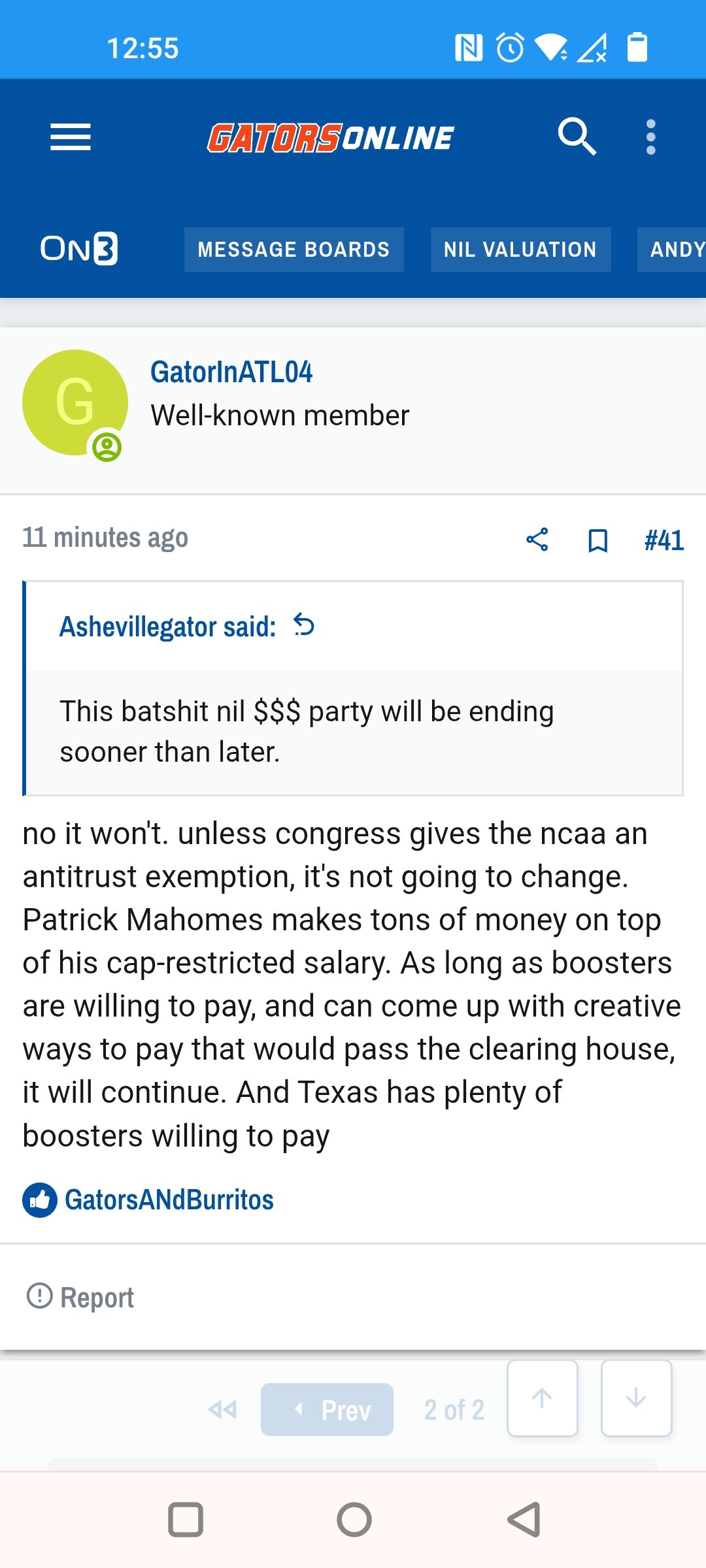Jump to Ashevillegator's quoted post
The height and width of the screenshot is (1568, 706).
[304, 625]
